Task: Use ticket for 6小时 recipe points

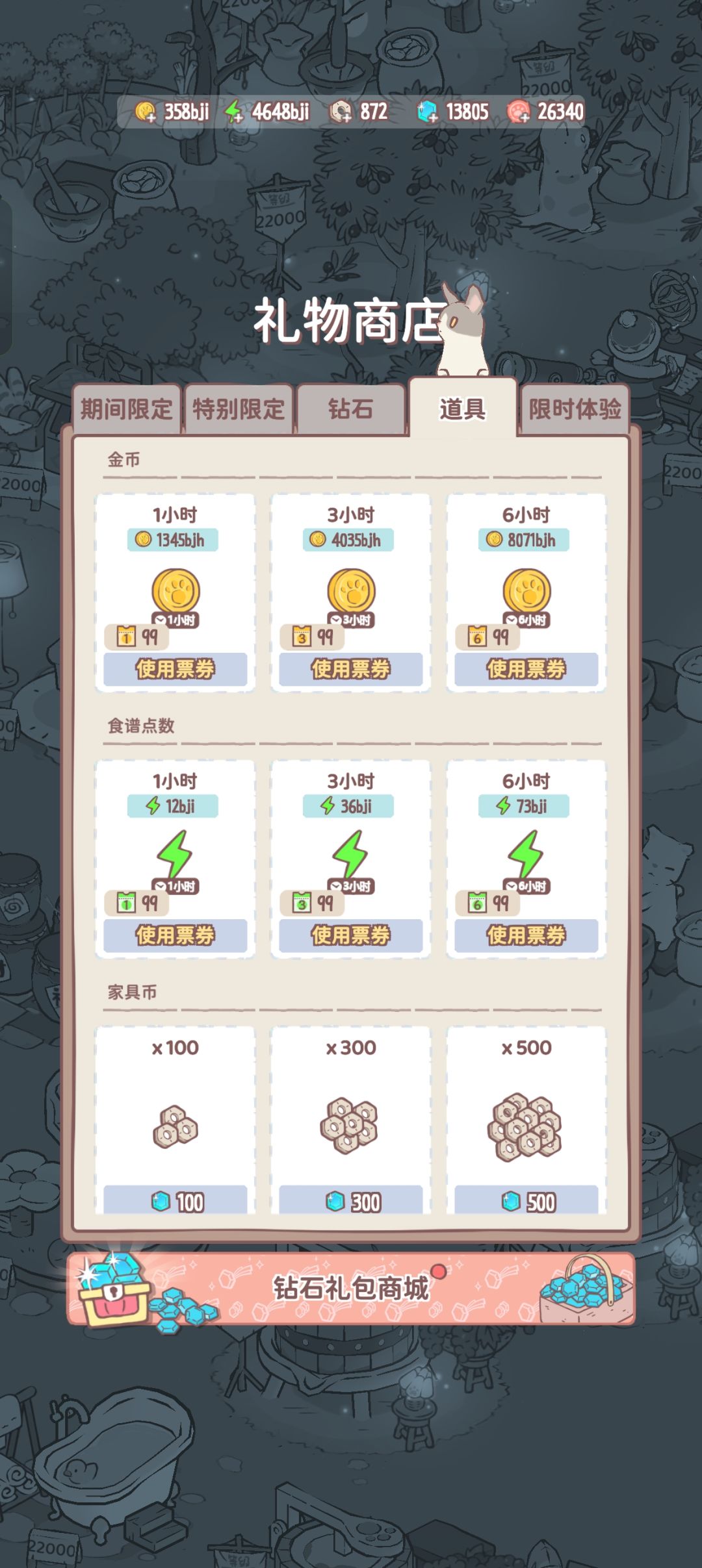Action: 526,935
